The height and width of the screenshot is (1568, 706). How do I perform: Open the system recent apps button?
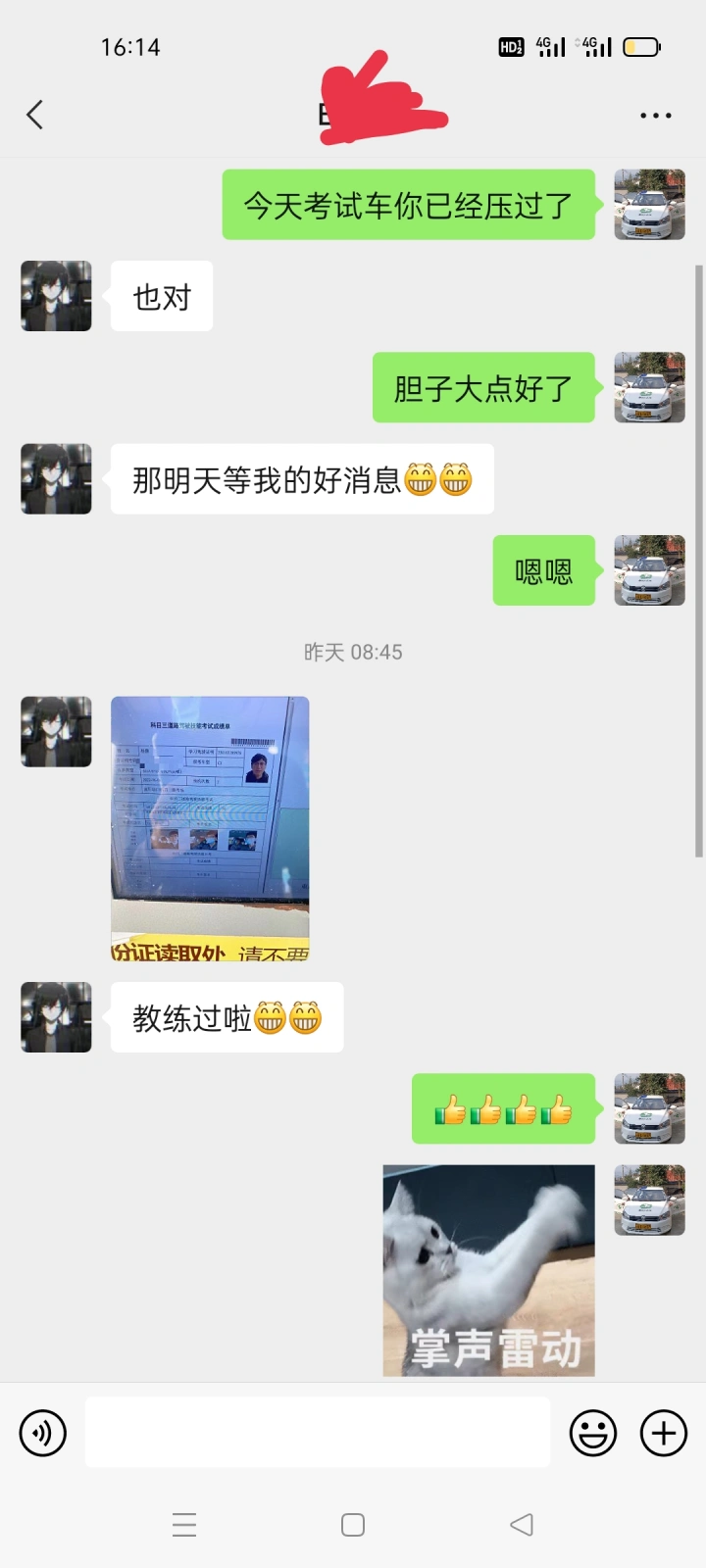click(x=184, y=1525)
